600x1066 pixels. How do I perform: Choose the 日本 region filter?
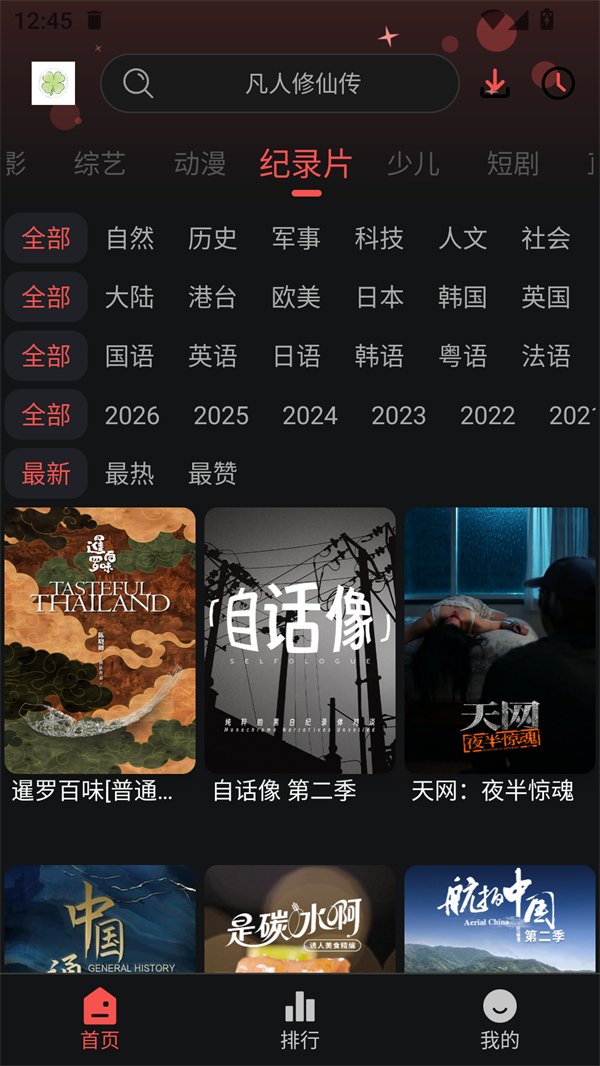point(380,297)
